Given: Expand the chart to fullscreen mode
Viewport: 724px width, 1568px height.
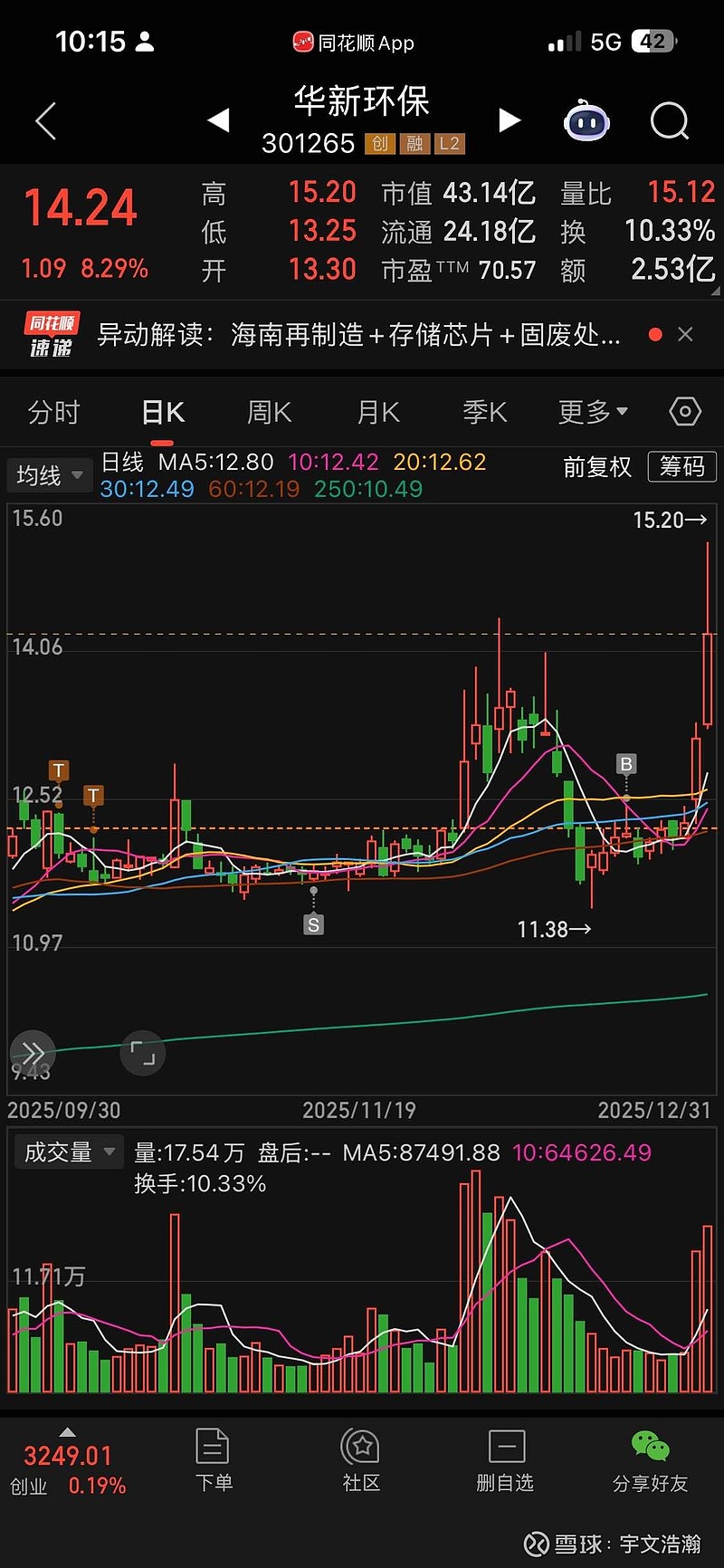Looking at the screenshot, I should coord(142,1053).
